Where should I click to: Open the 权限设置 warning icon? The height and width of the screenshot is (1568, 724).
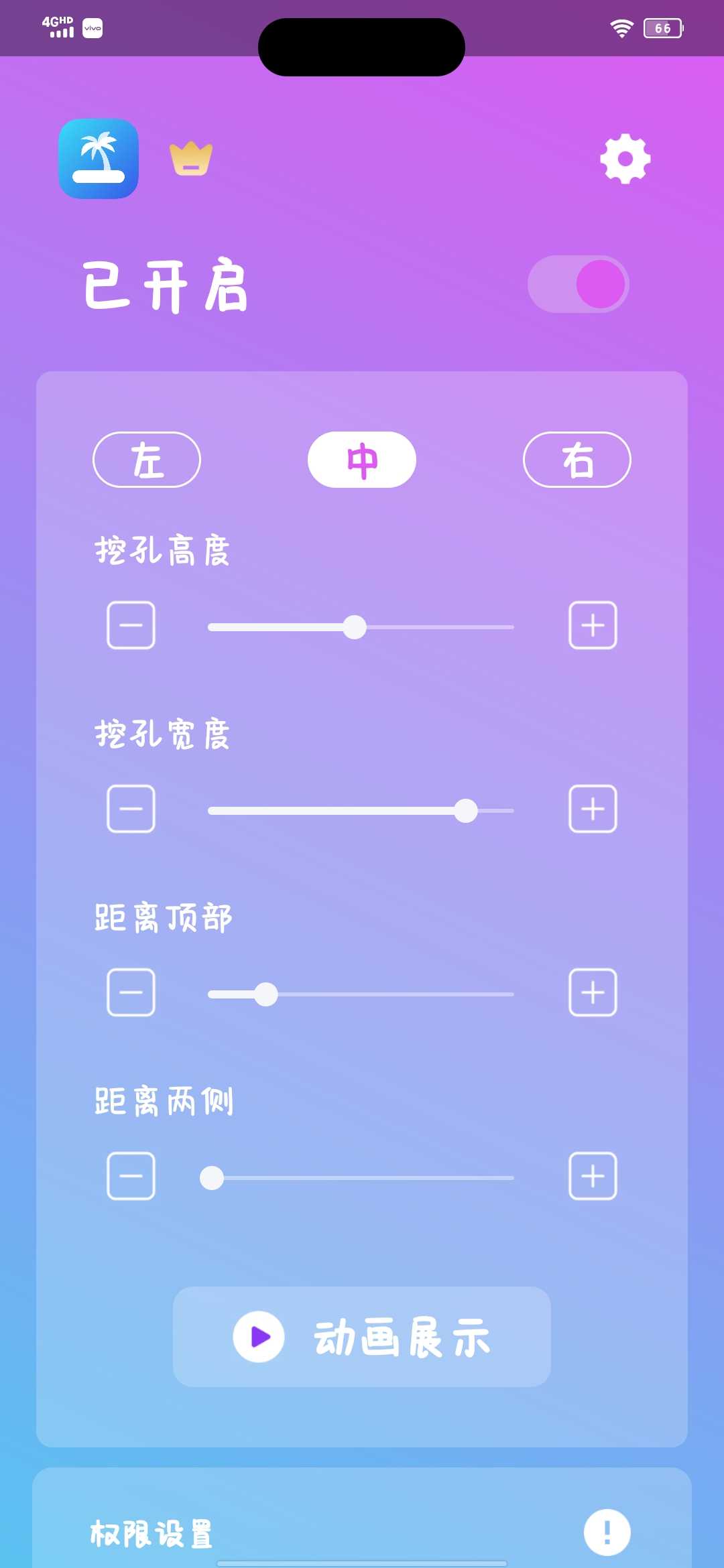point(607,1532)
